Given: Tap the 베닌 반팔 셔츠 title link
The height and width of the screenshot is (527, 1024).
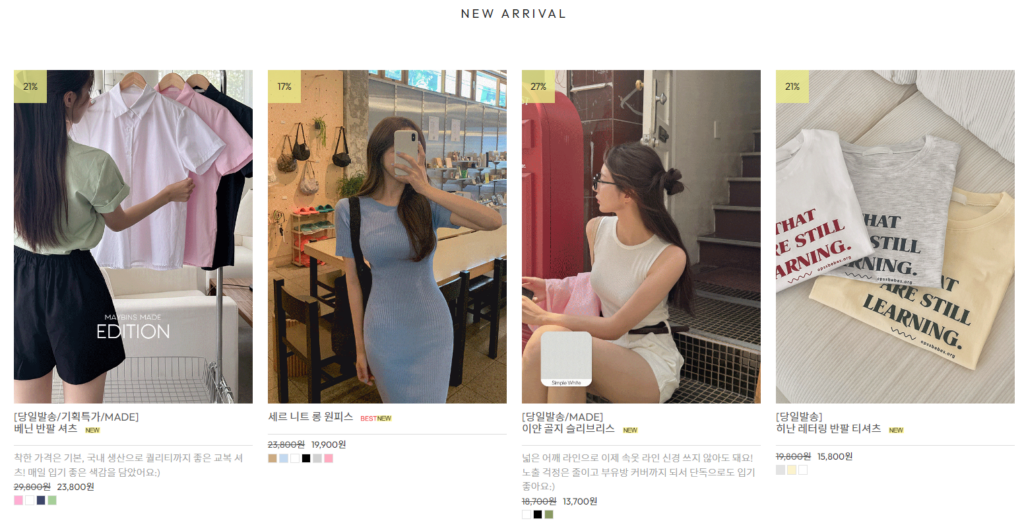Looking at the screenshot, I should (x=46, y=429).
